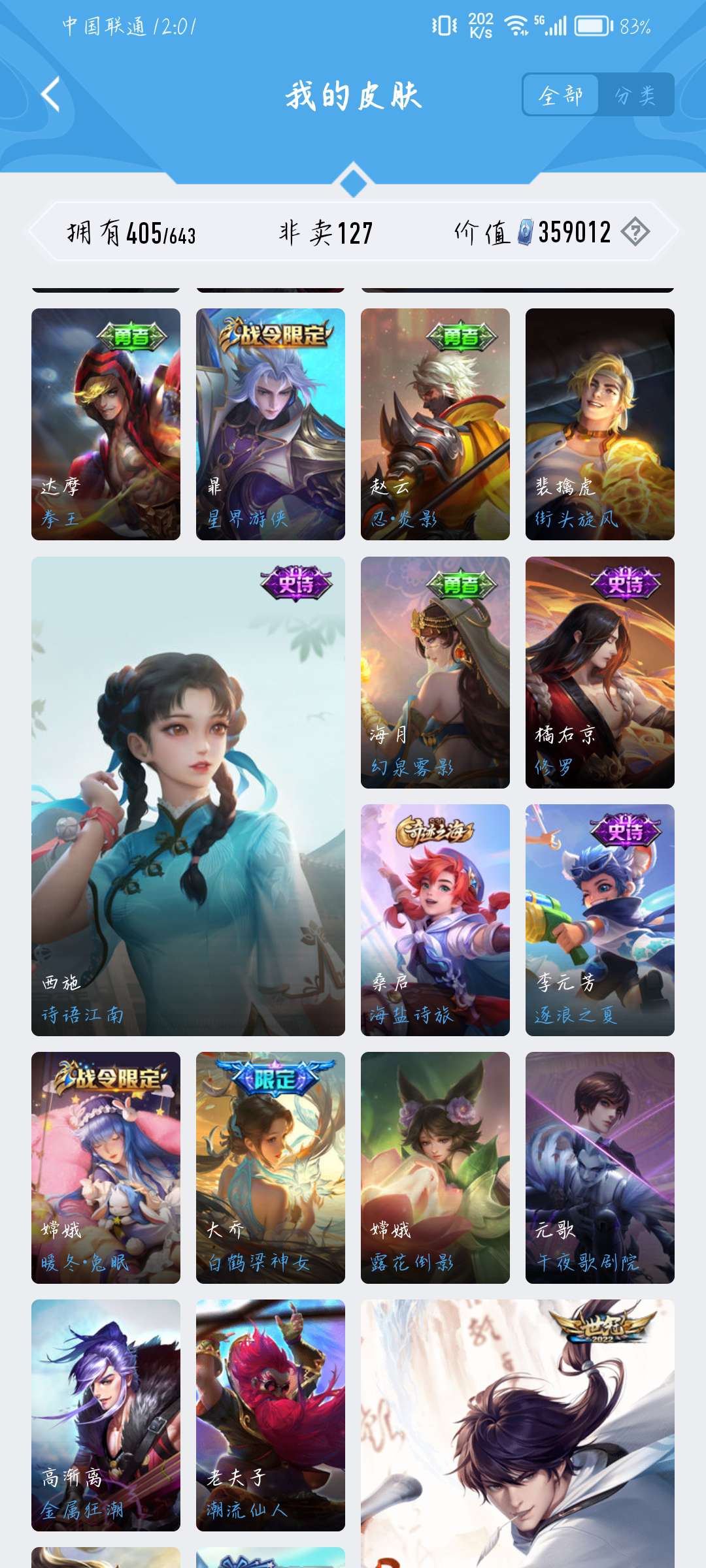
Task: Switch to the 全部 tab
Action: click(x=561, y=95)
